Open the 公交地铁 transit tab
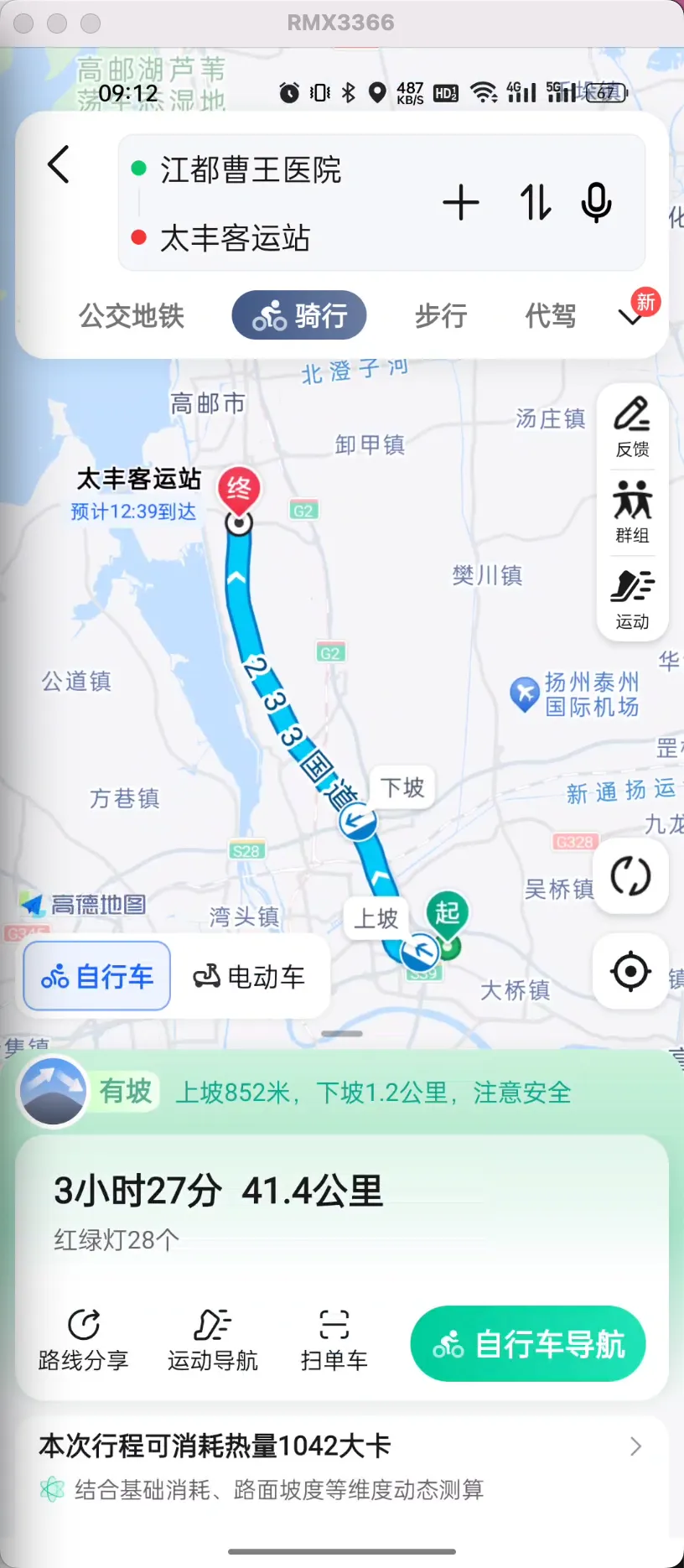Viewport: 684px width, 1568px height. click(132, 315)
